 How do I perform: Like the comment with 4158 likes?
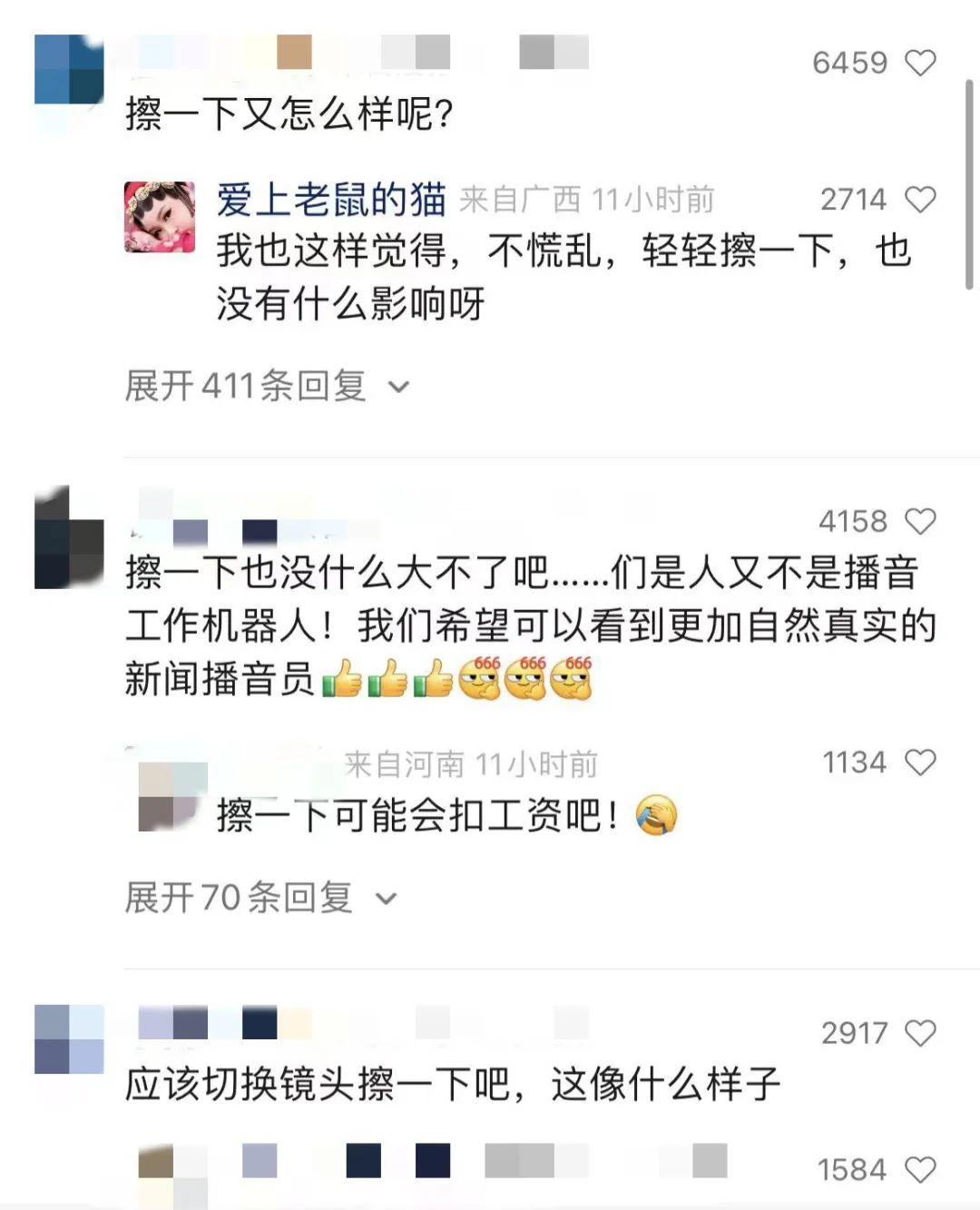tap(920, 521)
